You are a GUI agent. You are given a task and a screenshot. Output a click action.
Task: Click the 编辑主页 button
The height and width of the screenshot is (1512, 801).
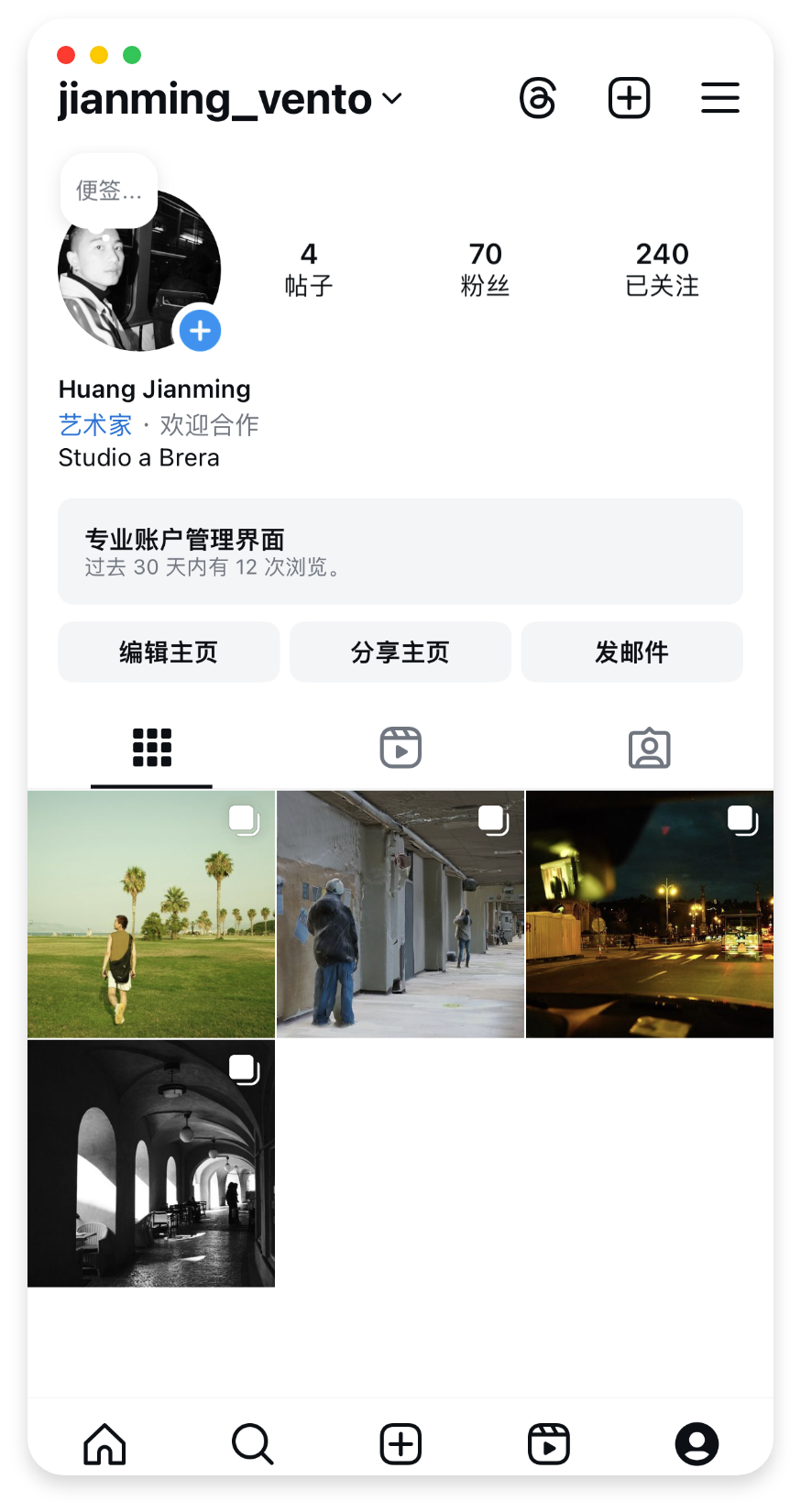click(x=169, y=652)
